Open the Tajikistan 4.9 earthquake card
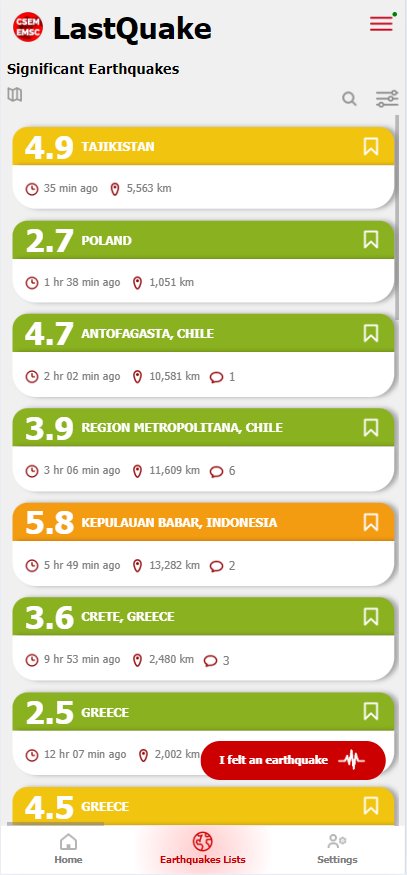 [203, 168]
